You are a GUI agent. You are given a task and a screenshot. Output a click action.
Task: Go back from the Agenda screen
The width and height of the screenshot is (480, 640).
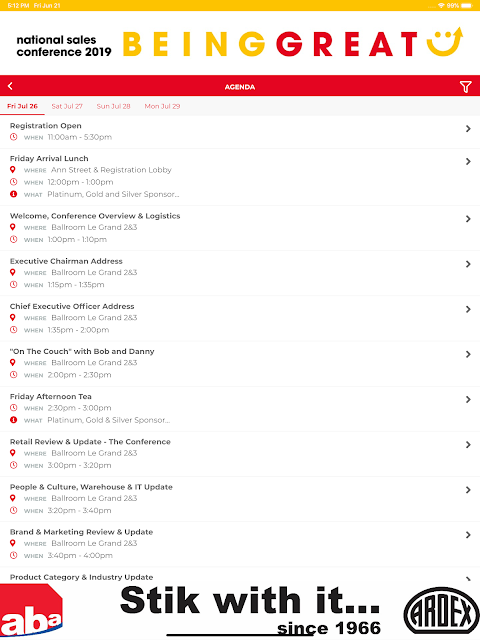coord(10,86)
